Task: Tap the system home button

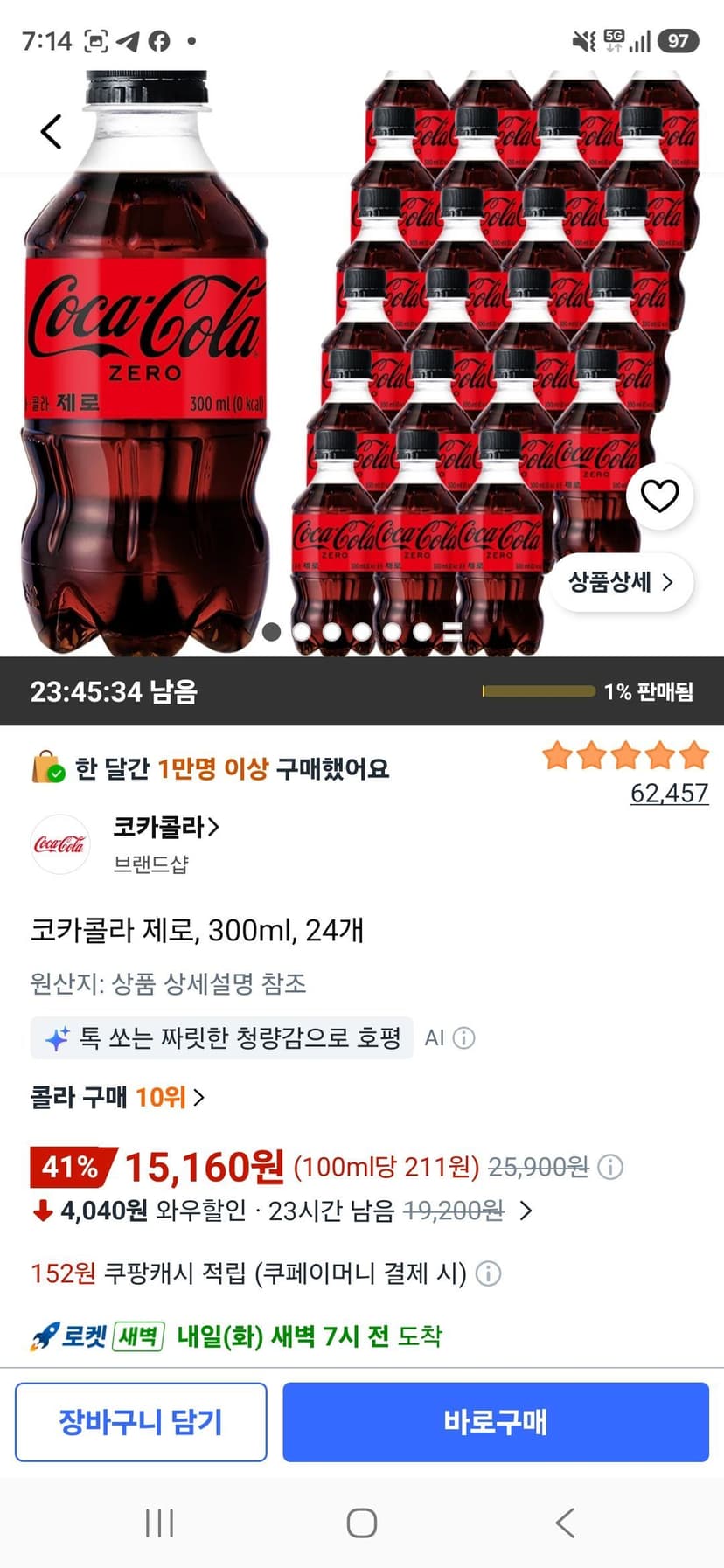Action: (x=362, y=1523)
